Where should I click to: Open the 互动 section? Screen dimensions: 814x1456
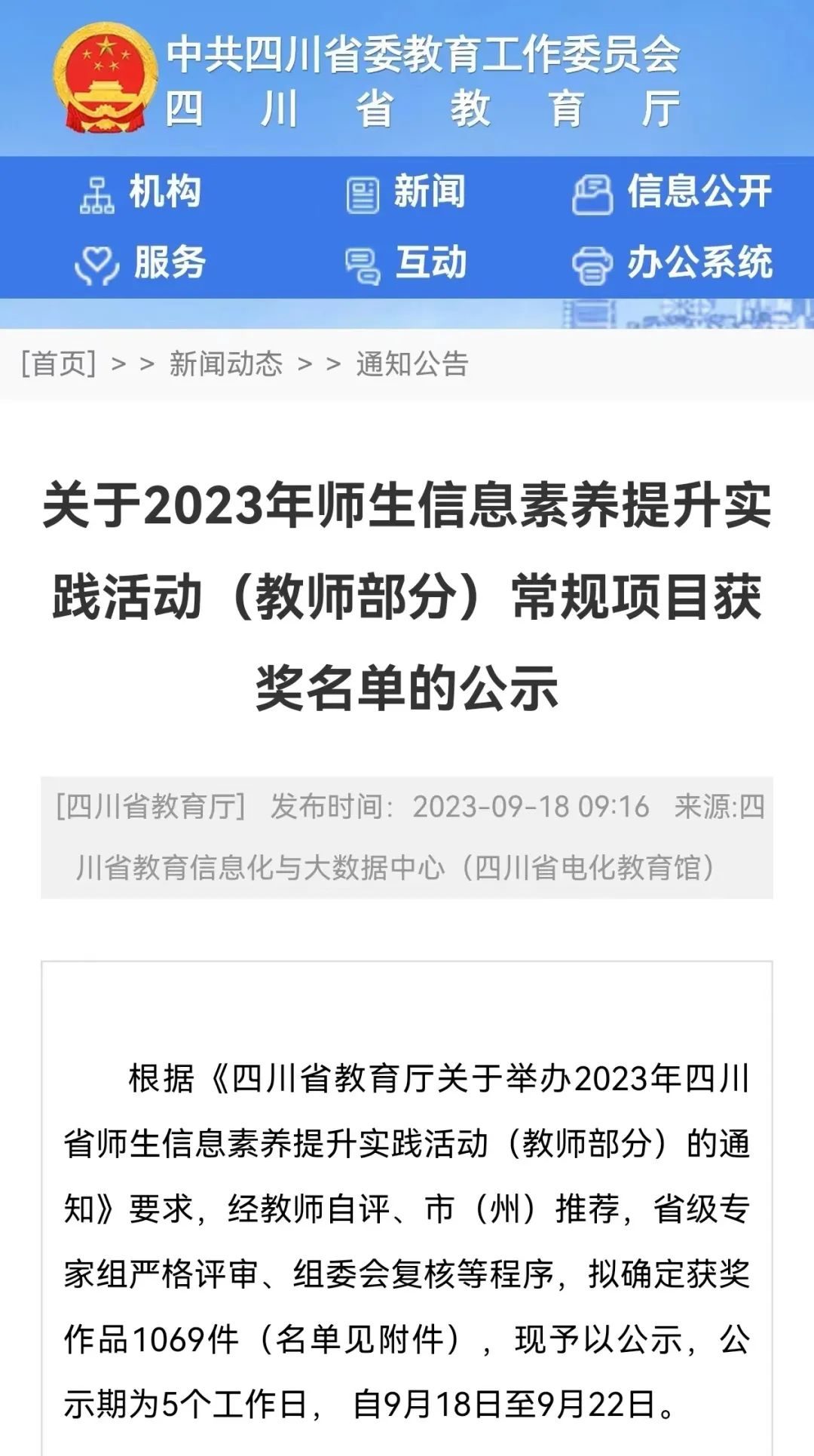(405, 263)
